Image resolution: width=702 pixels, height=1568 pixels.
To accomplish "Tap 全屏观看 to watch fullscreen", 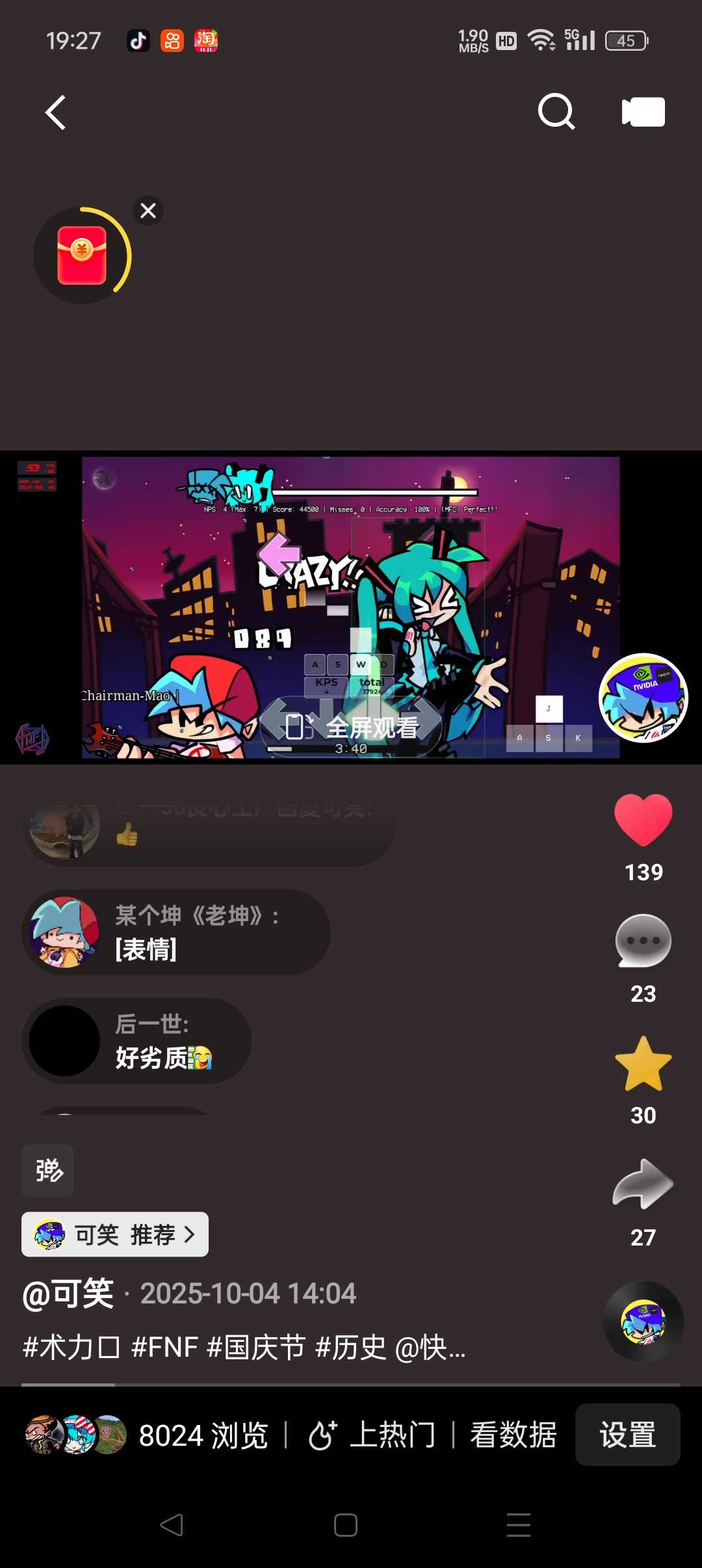I will [352, 727].
